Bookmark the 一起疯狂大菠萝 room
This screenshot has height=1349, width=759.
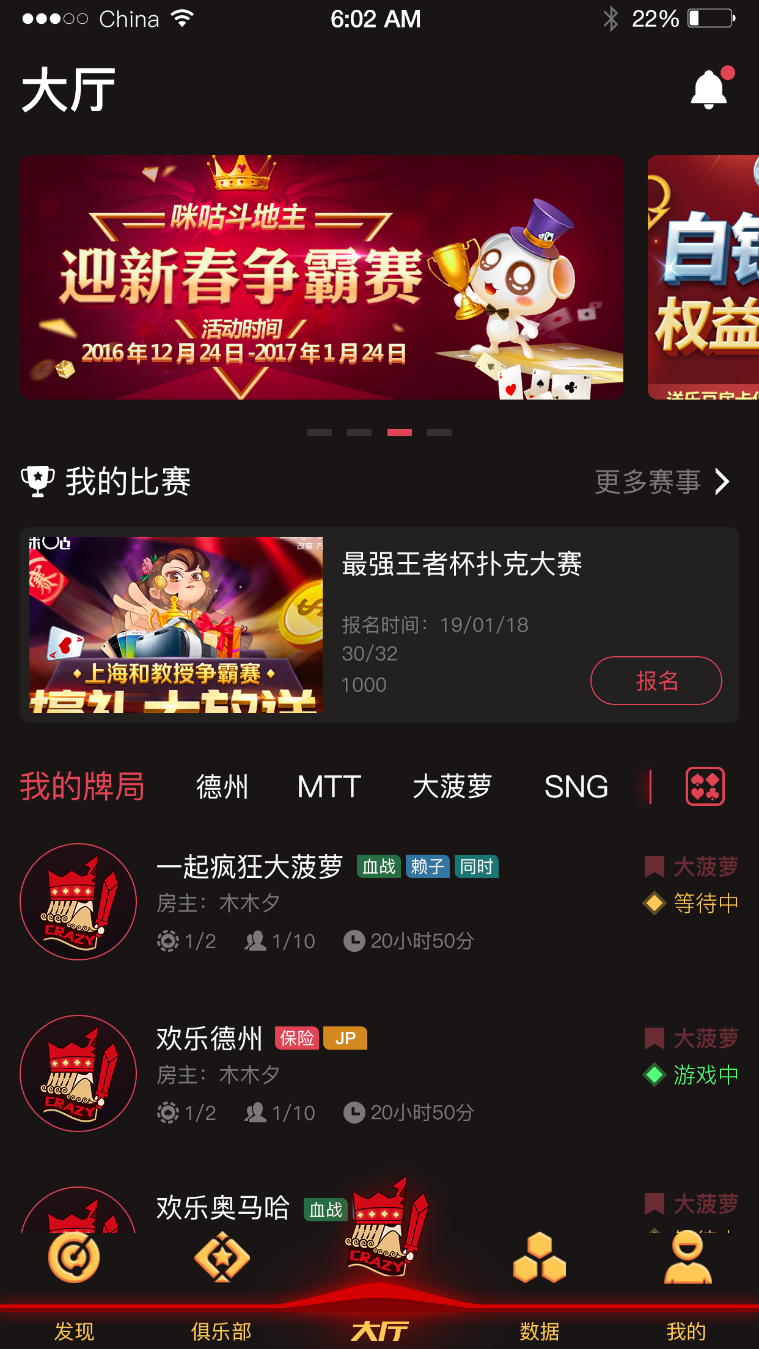656,866
